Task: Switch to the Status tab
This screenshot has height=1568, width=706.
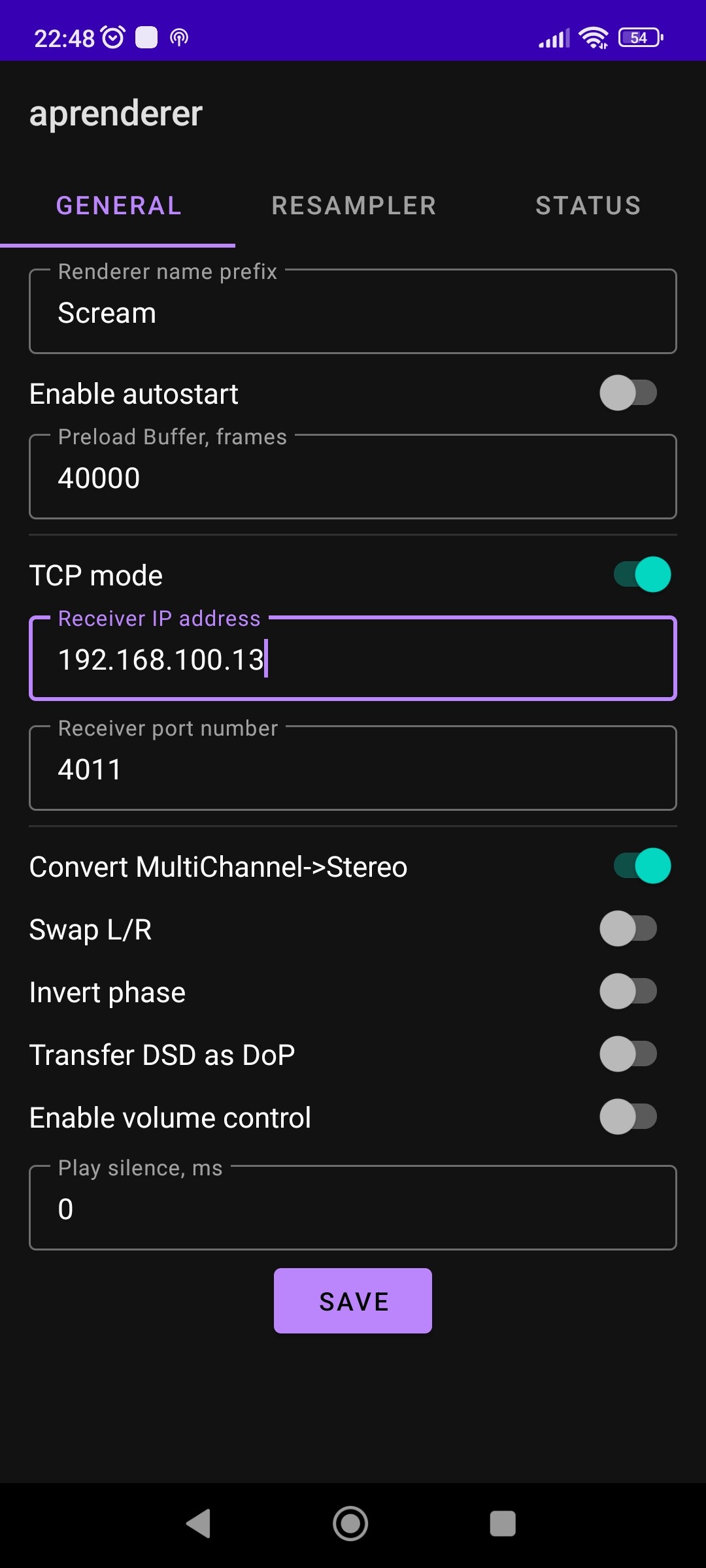Action: [x=588, y=206]
